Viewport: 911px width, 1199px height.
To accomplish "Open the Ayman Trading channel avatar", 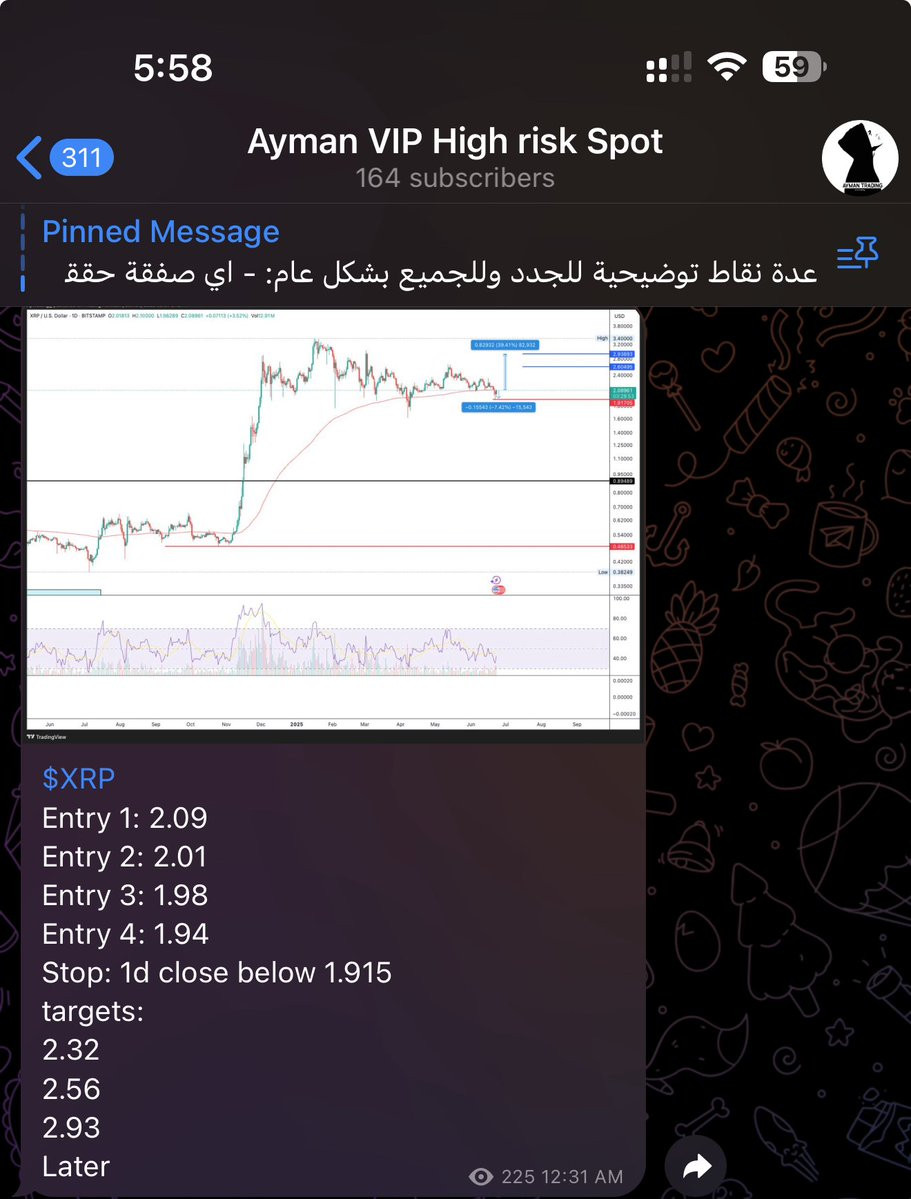I will pos(859,157).
